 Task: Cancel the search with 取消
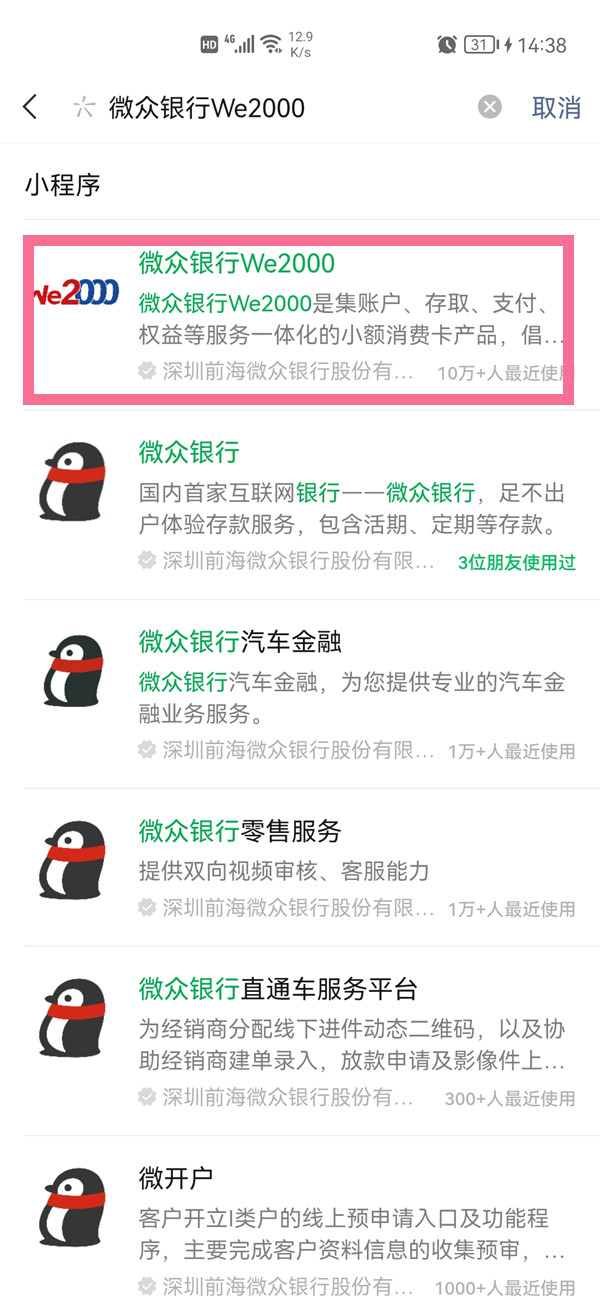[556, 107]
